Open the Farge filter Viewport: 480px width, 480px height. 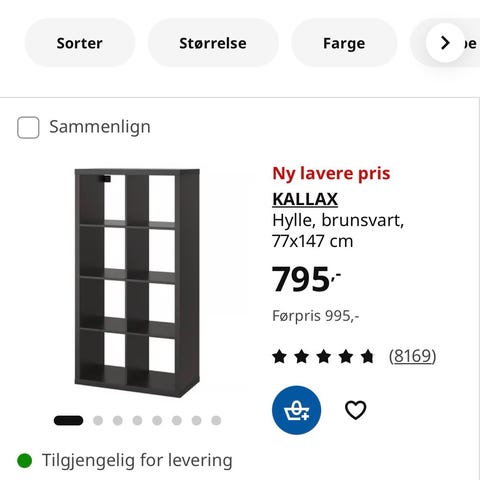(x=344, y=43)
